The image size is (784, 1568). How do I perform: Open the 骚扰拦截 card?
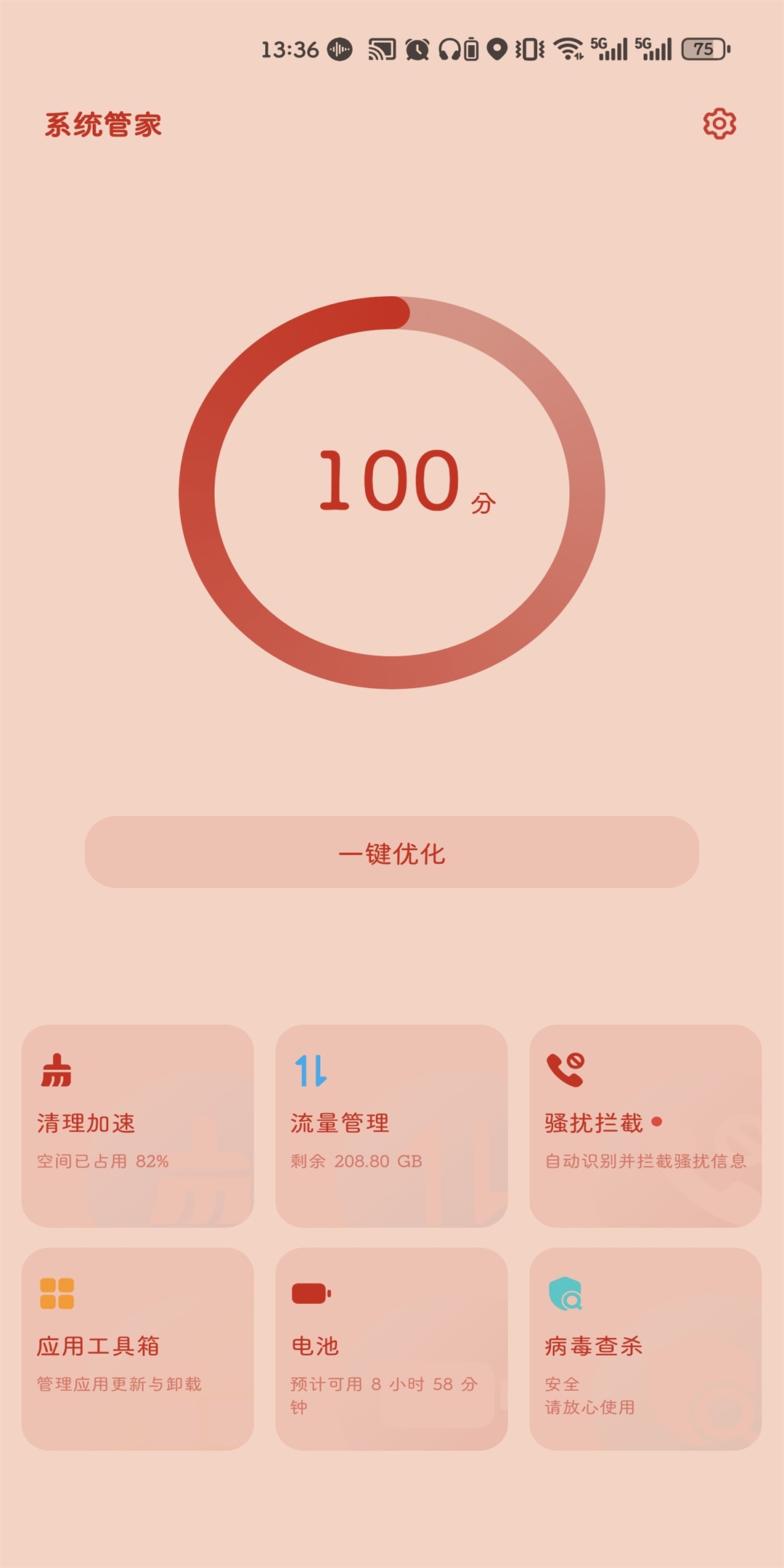pyautogui.click(x=645, y=1126)
